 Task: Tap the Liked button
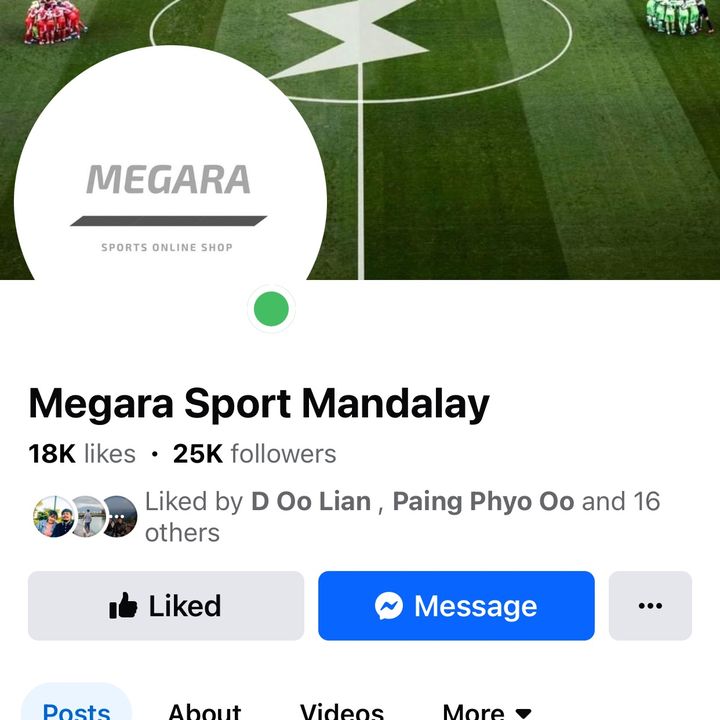166,606
